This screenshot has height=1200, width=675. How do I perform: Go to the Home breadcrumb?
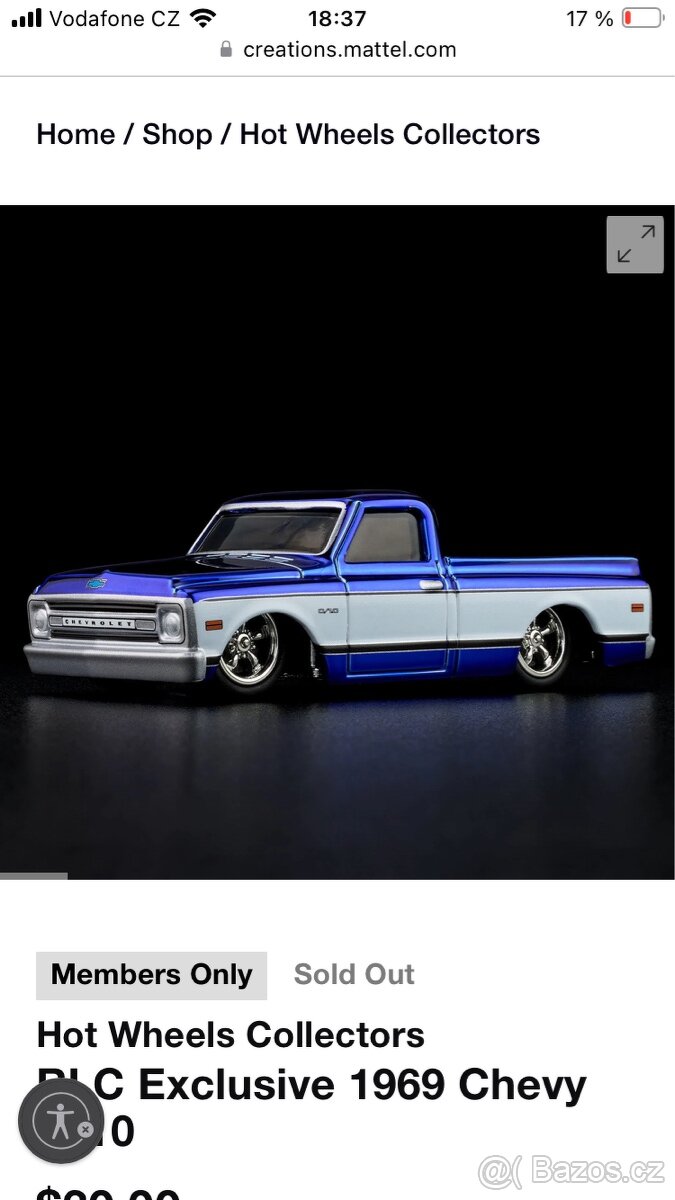click(x=75, y=135)
